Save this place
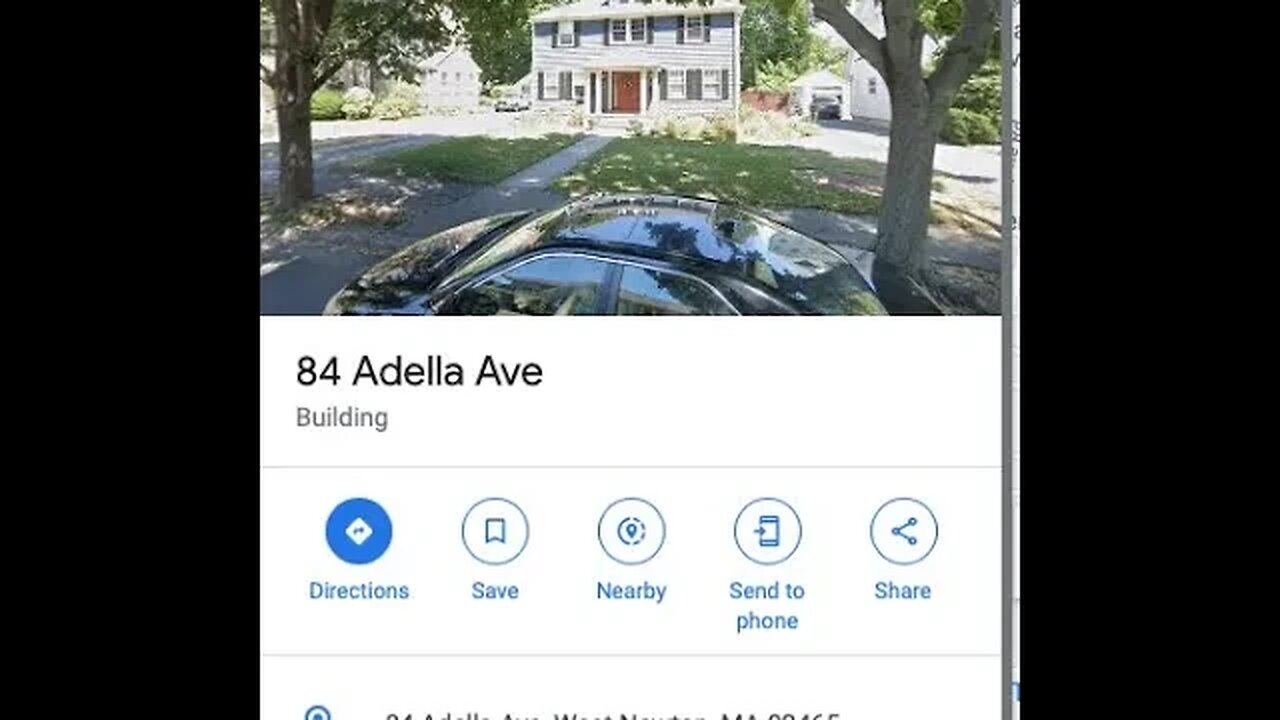The image size is (1280, 720). coord(495,532)
